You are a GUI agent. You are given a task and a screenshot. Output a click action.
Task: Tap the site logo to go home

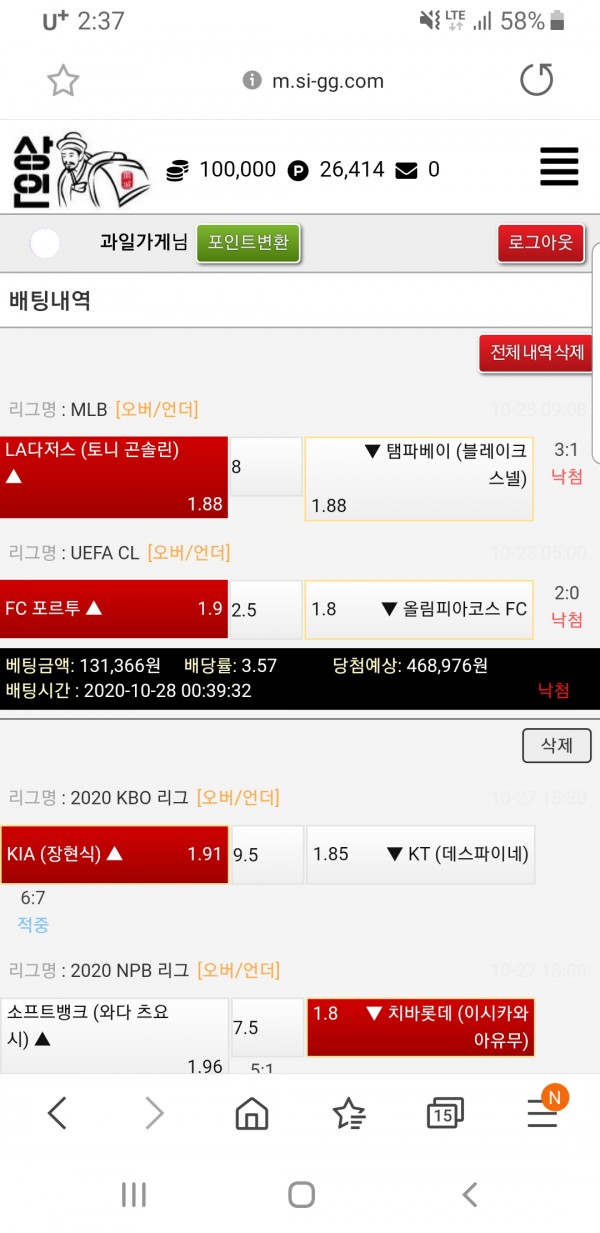pos(80,170)
